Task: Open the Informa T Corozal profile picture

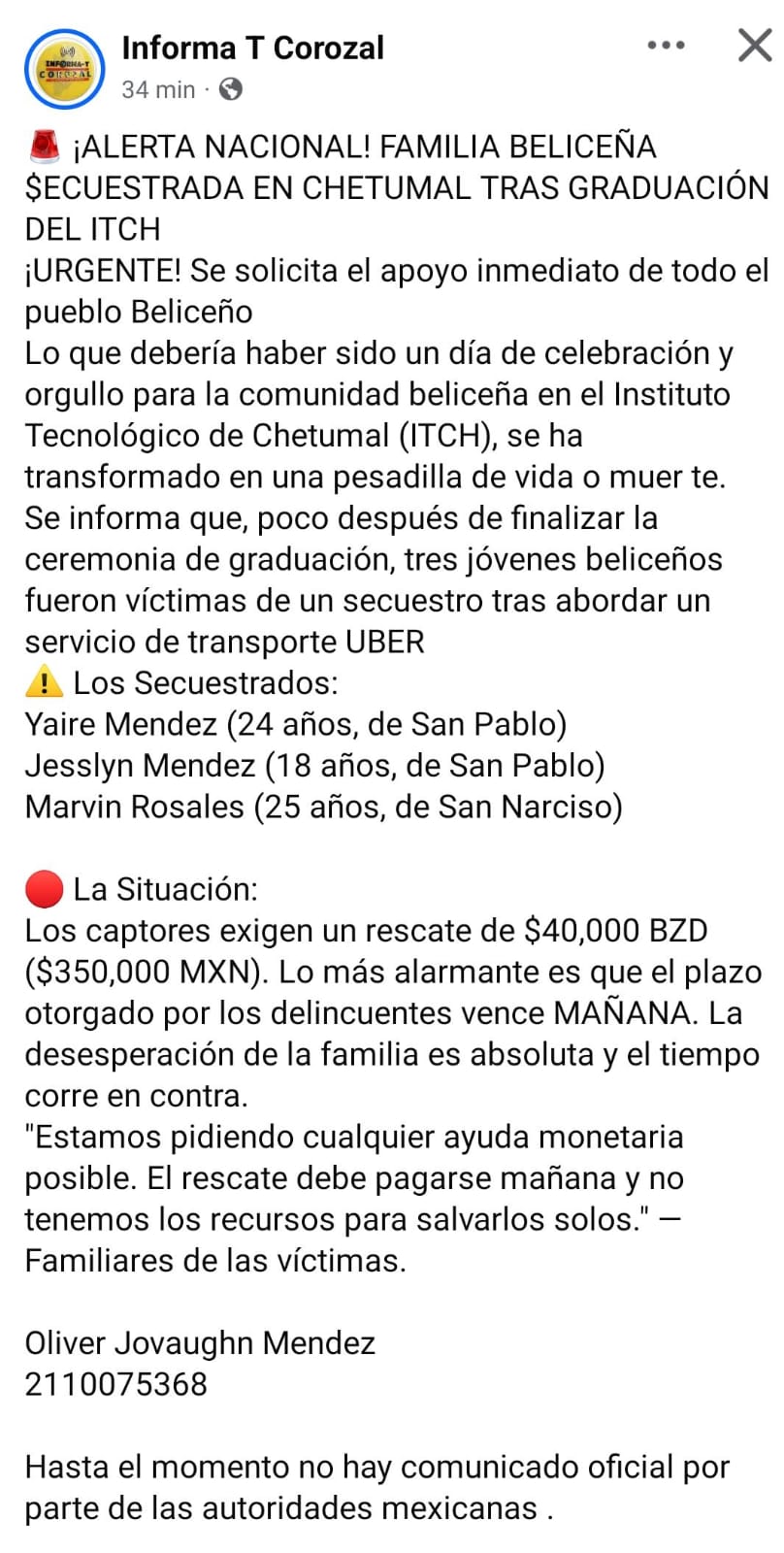Action: [65, 68]
